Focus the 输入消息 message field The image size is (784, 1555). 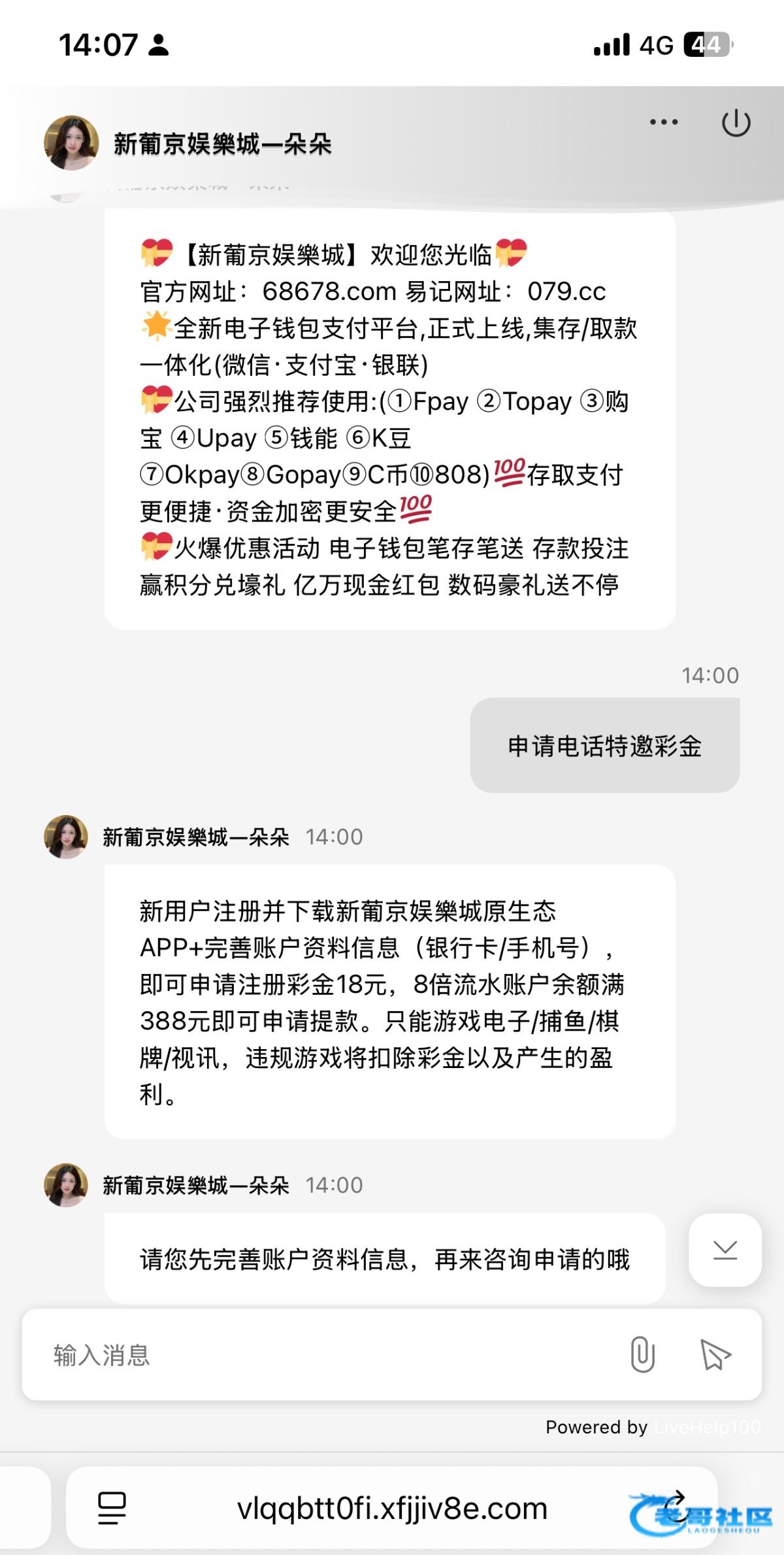point(327,1355)
